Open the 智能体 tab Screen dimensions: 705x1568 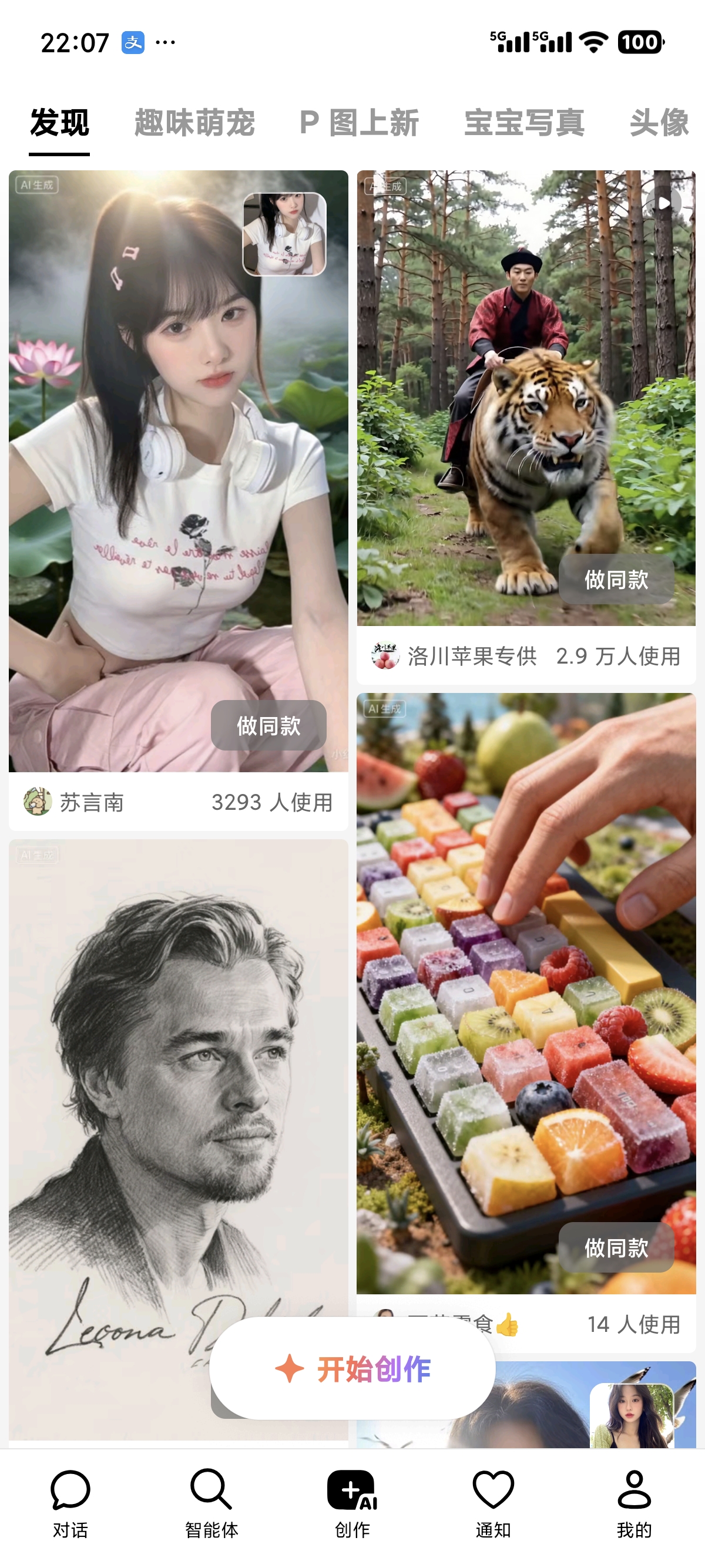[211, 1503]
